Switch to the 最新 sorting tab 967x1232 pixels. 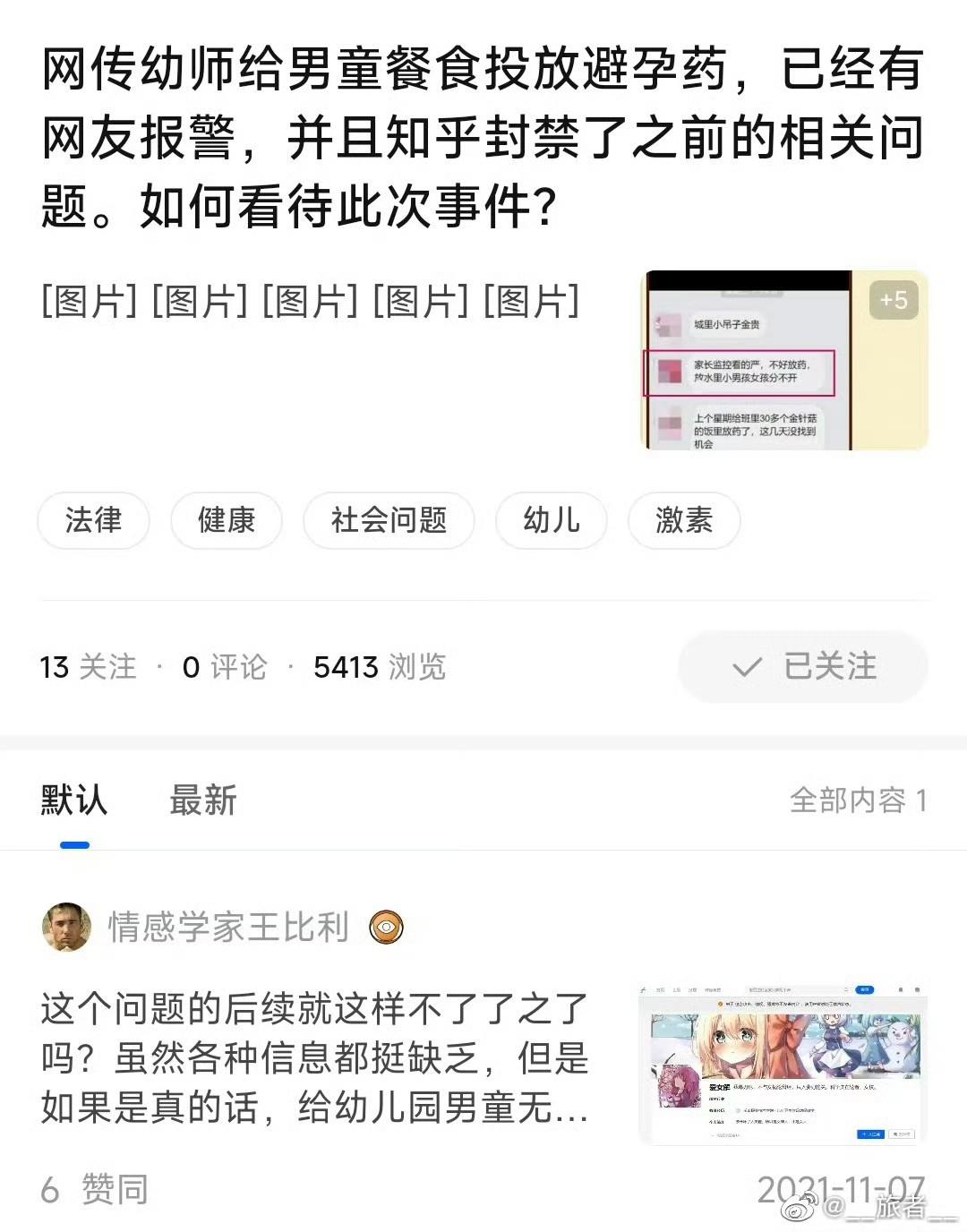pos(203,800)
